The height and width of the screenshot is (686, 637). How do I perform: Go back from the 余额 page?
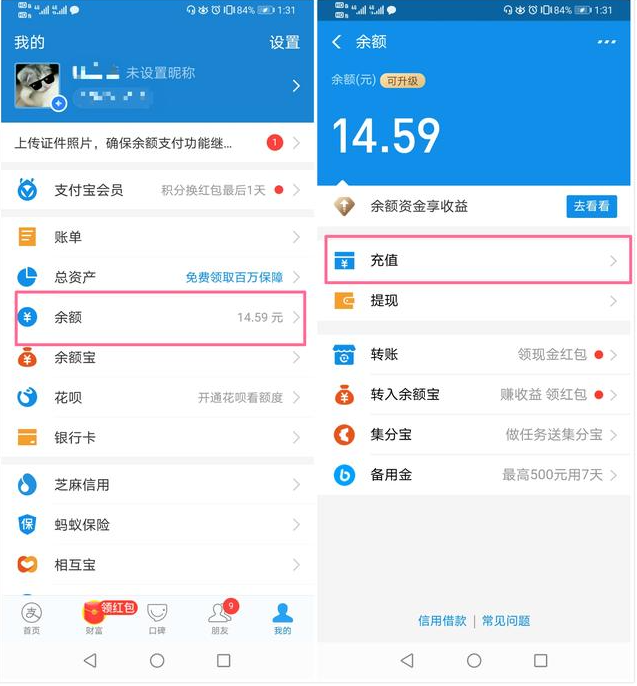[x=337, y=42]
